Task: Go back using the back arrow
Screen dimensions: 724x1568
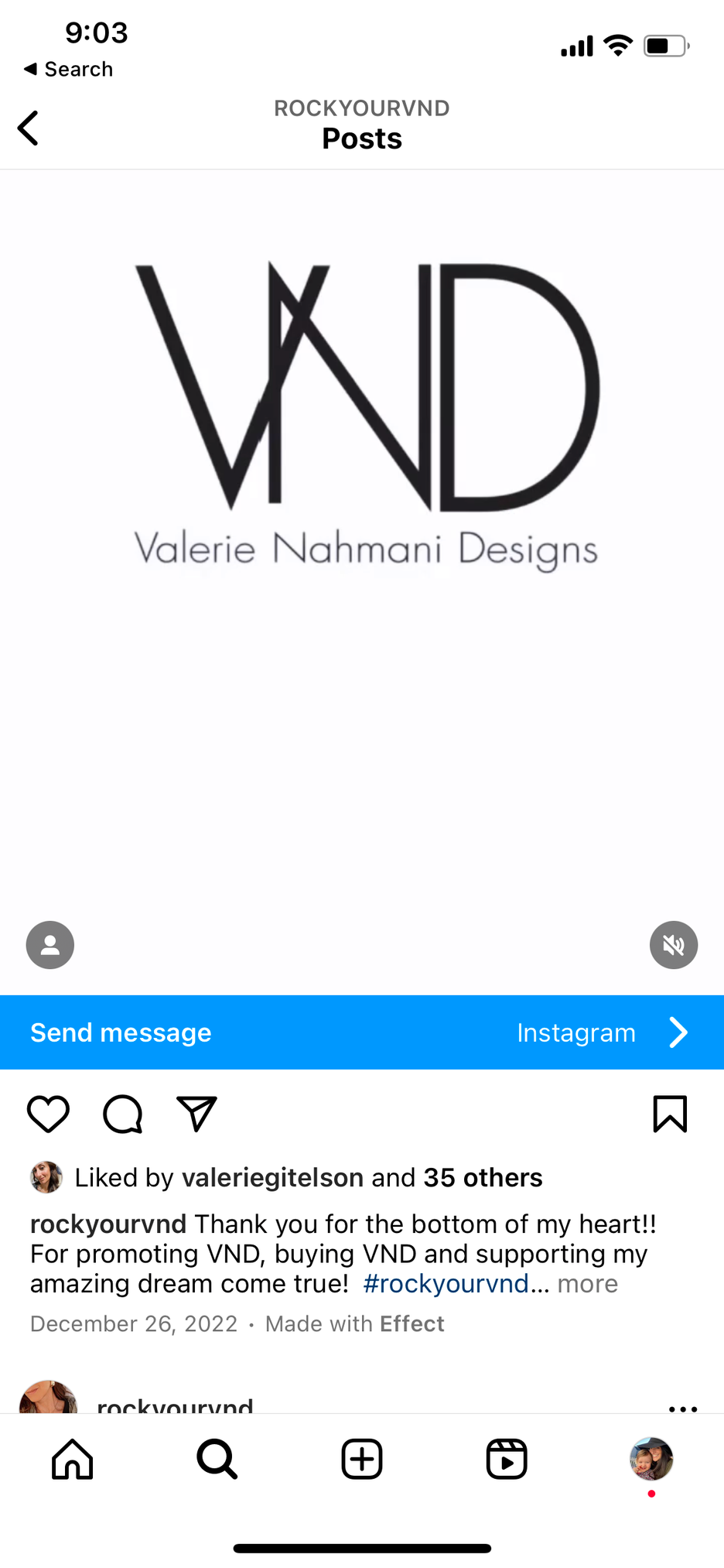Action: [29, 128]
